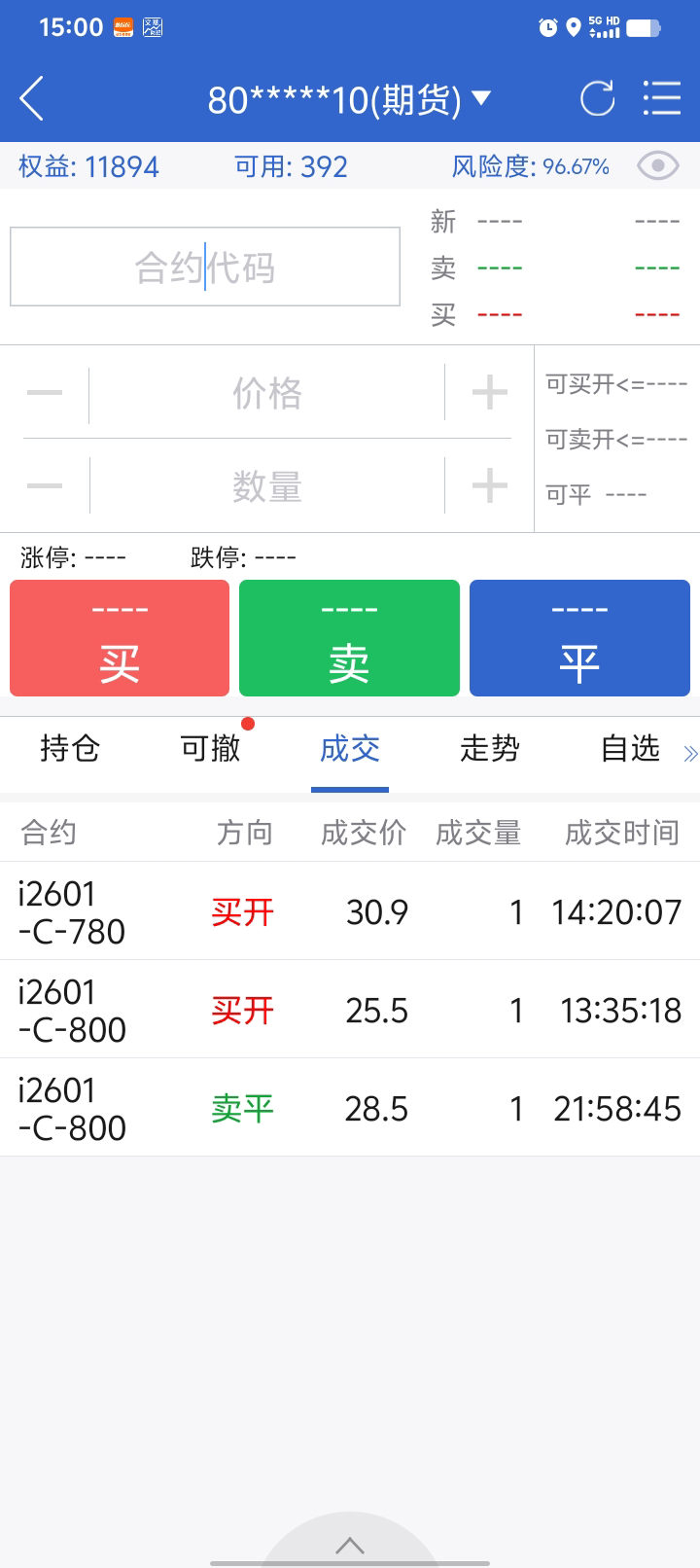Go back using the top-left arrow
Image resolution: width=700 pixels, height=1568 pixels.
pos(32,98)
